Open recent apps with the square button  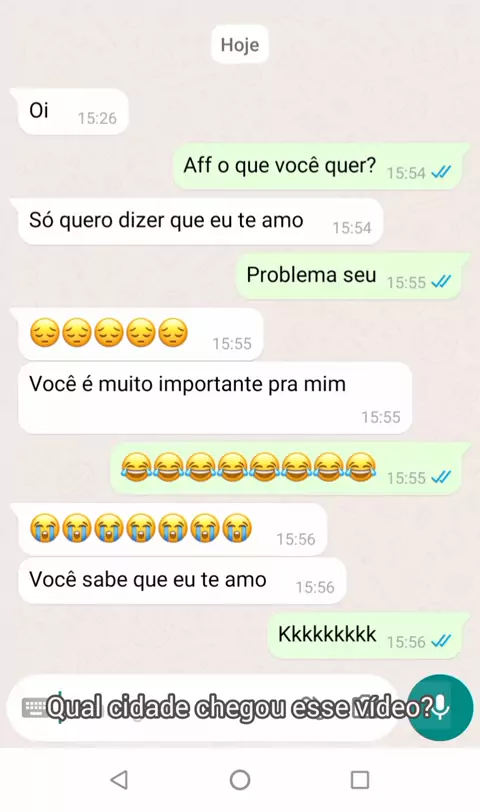(x=360, y=779)
